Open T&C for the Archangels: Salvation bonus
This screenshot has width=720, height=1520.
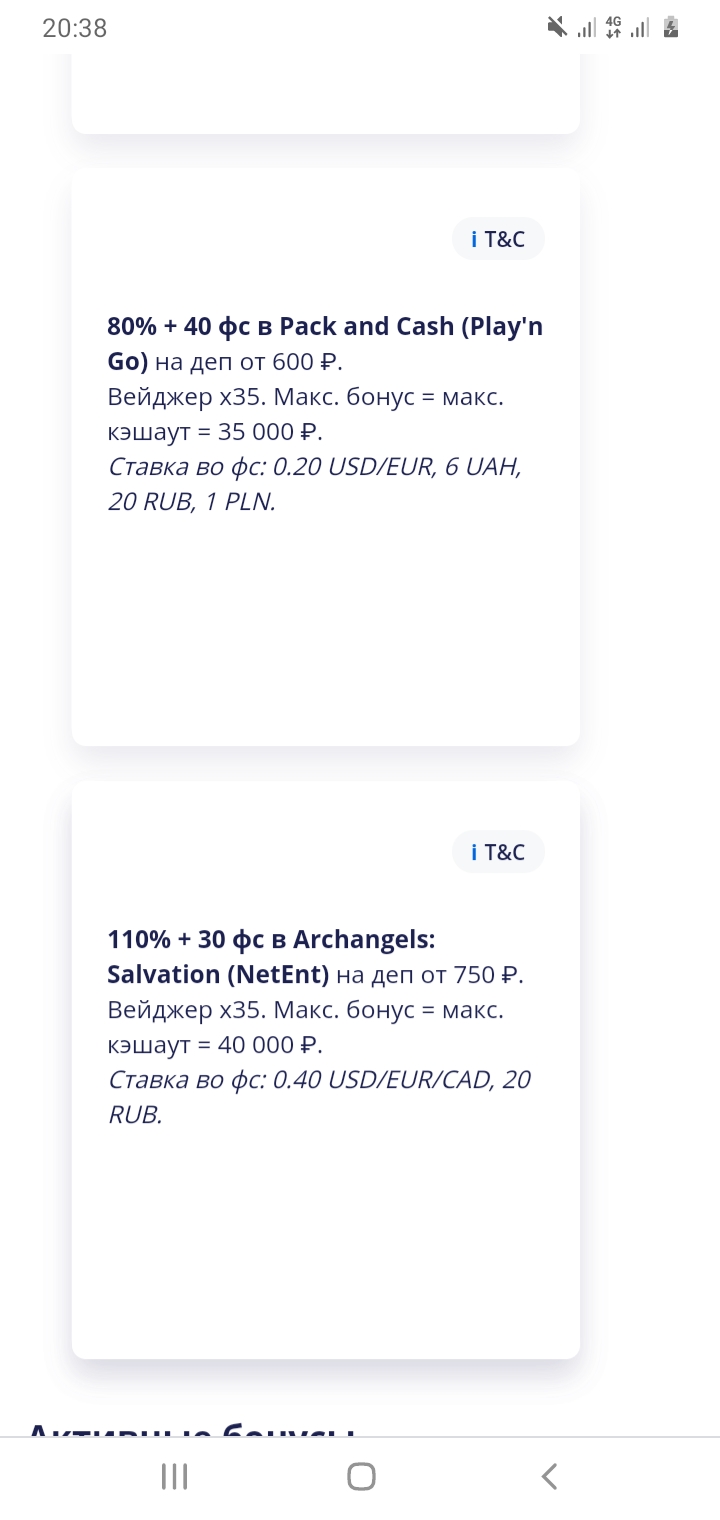(498, 852)
